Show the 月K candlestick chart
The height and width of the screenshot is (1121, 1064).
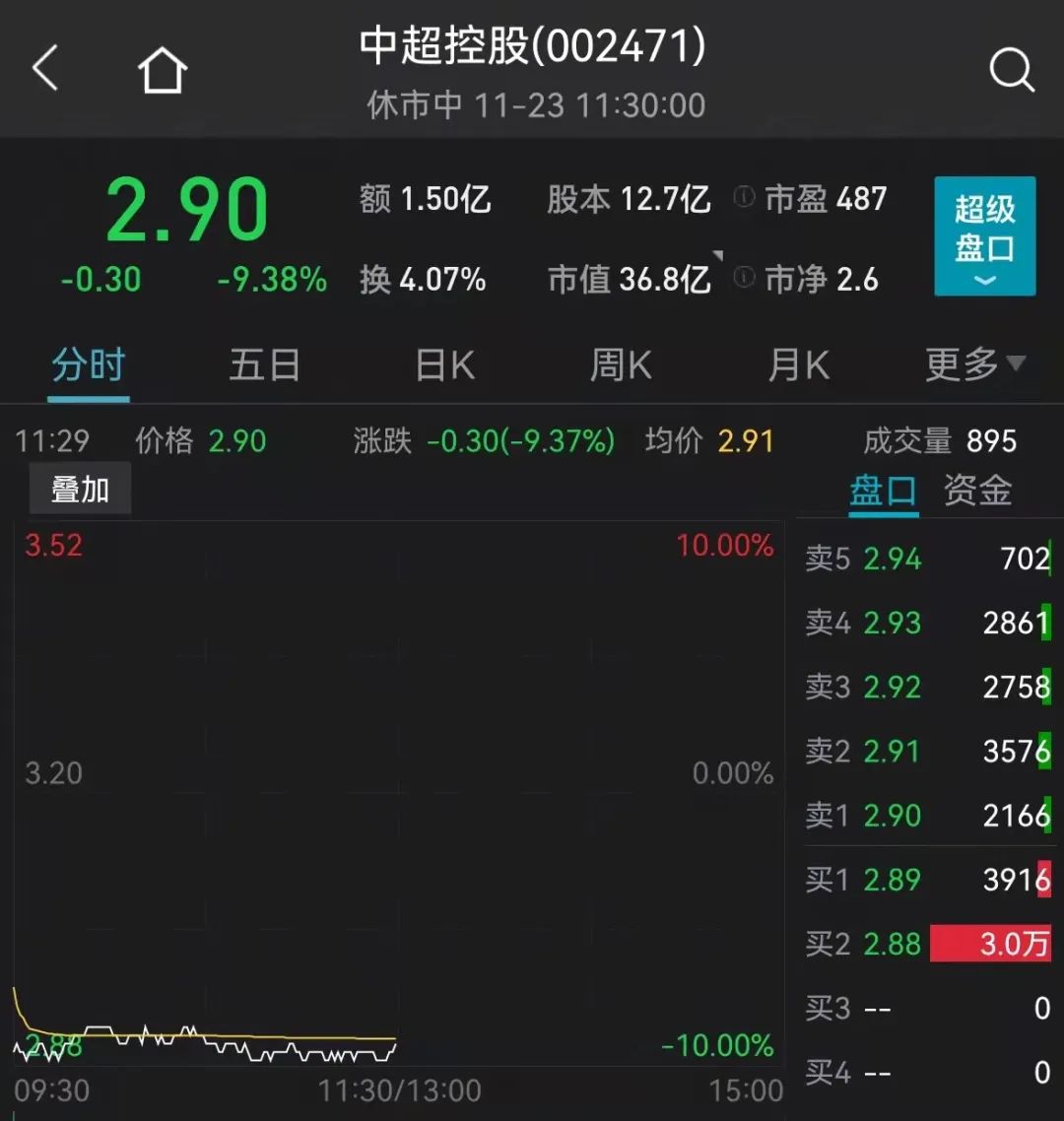pos(798,366)
